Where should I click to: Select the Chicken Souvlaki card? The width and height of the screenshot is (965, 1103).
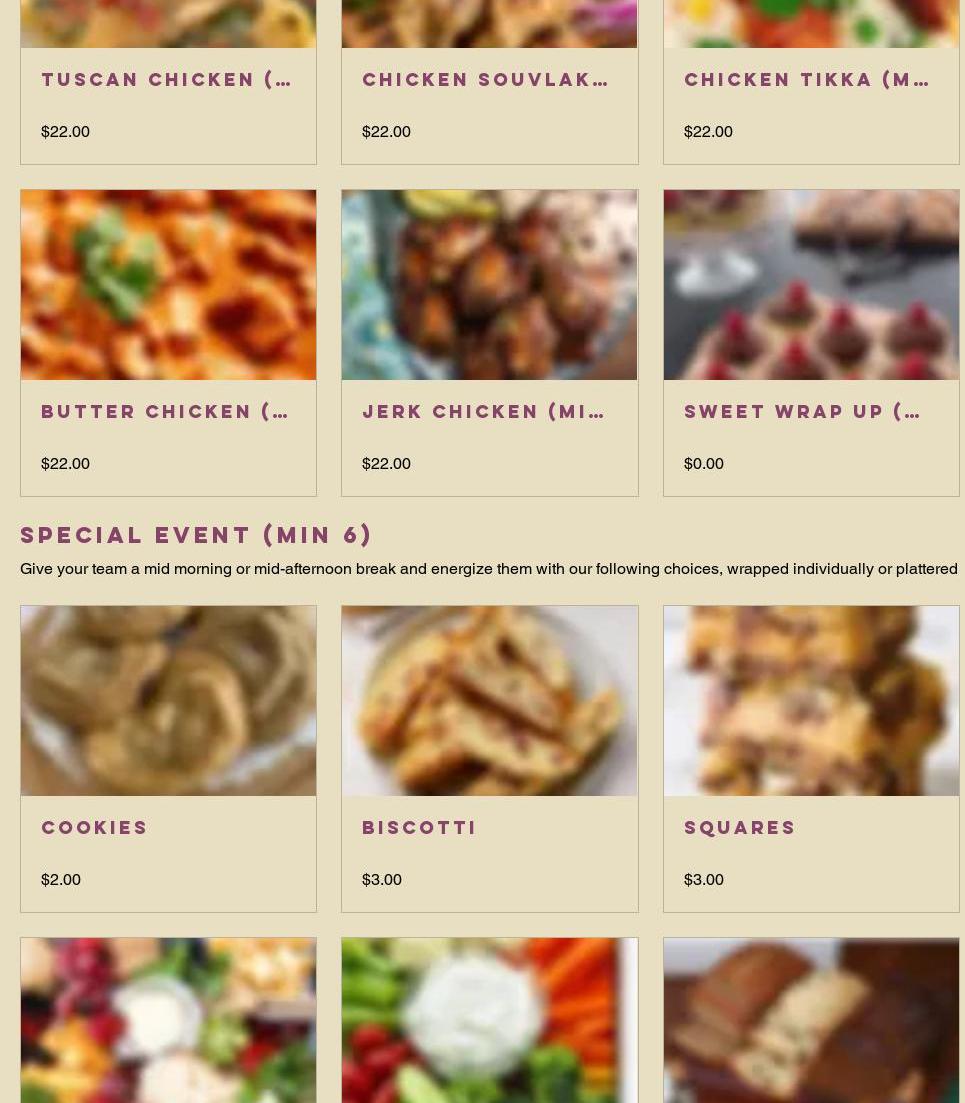pyautogui.click(x=488, y=80)
